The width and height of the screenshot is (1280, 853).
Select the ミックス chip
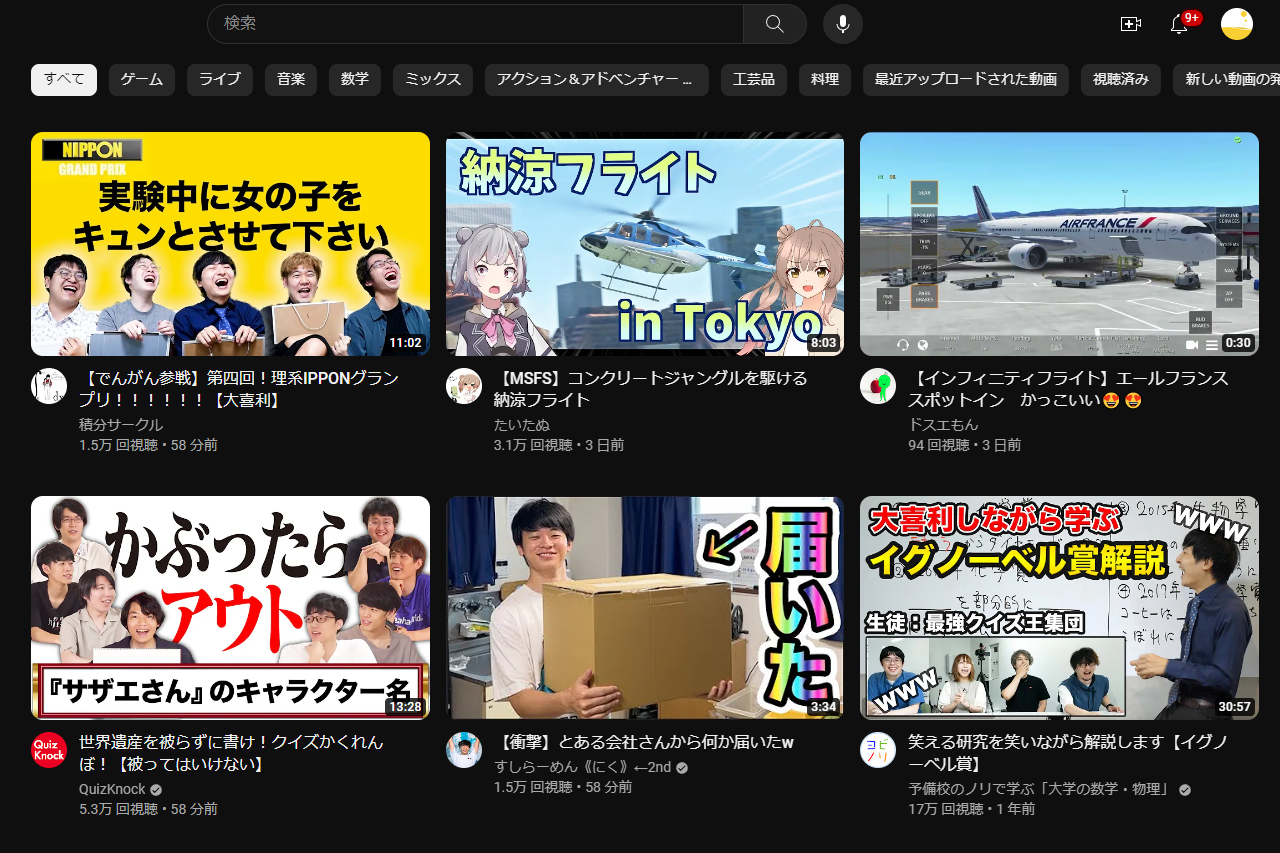[x=433, y=80]
